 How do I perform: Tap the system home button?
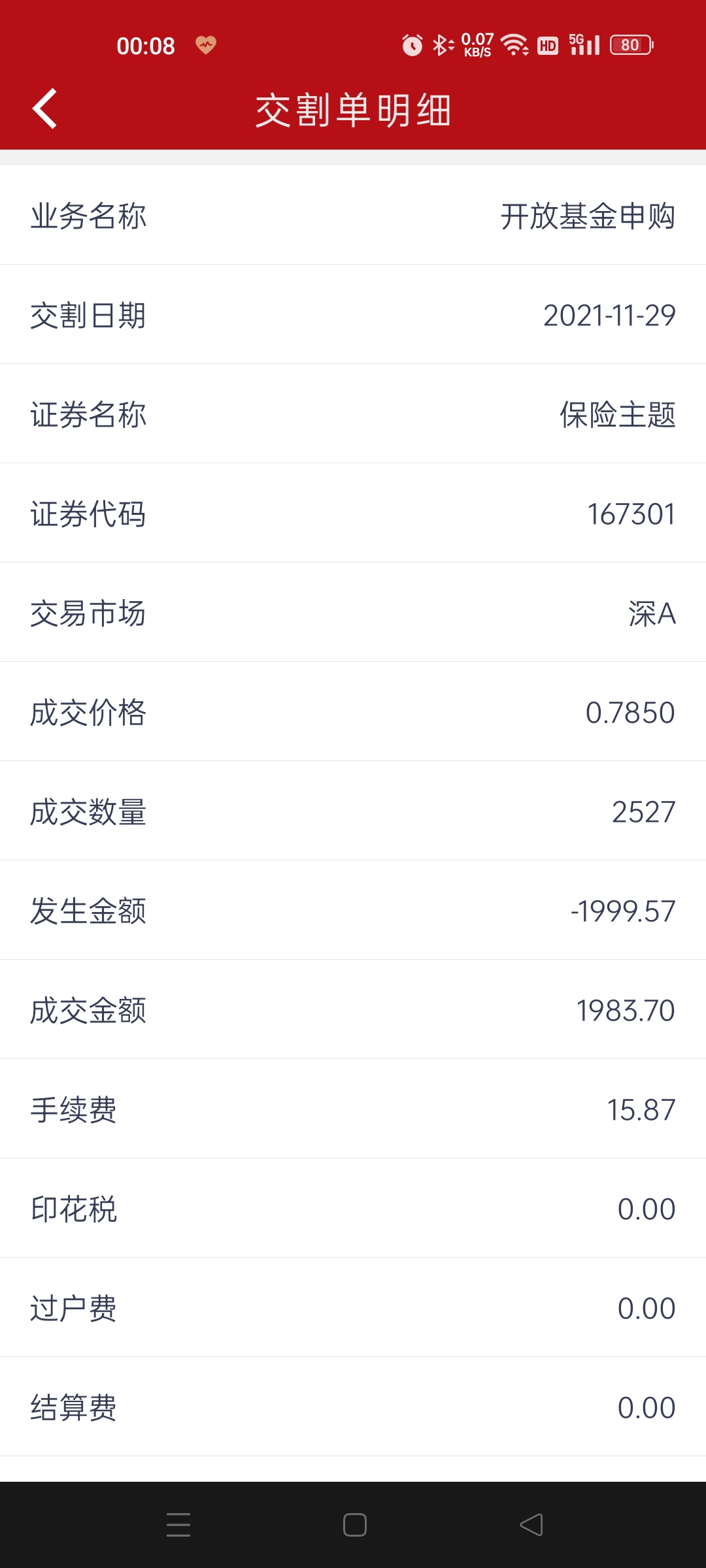pyautogui.click(x=354, y=1525)
